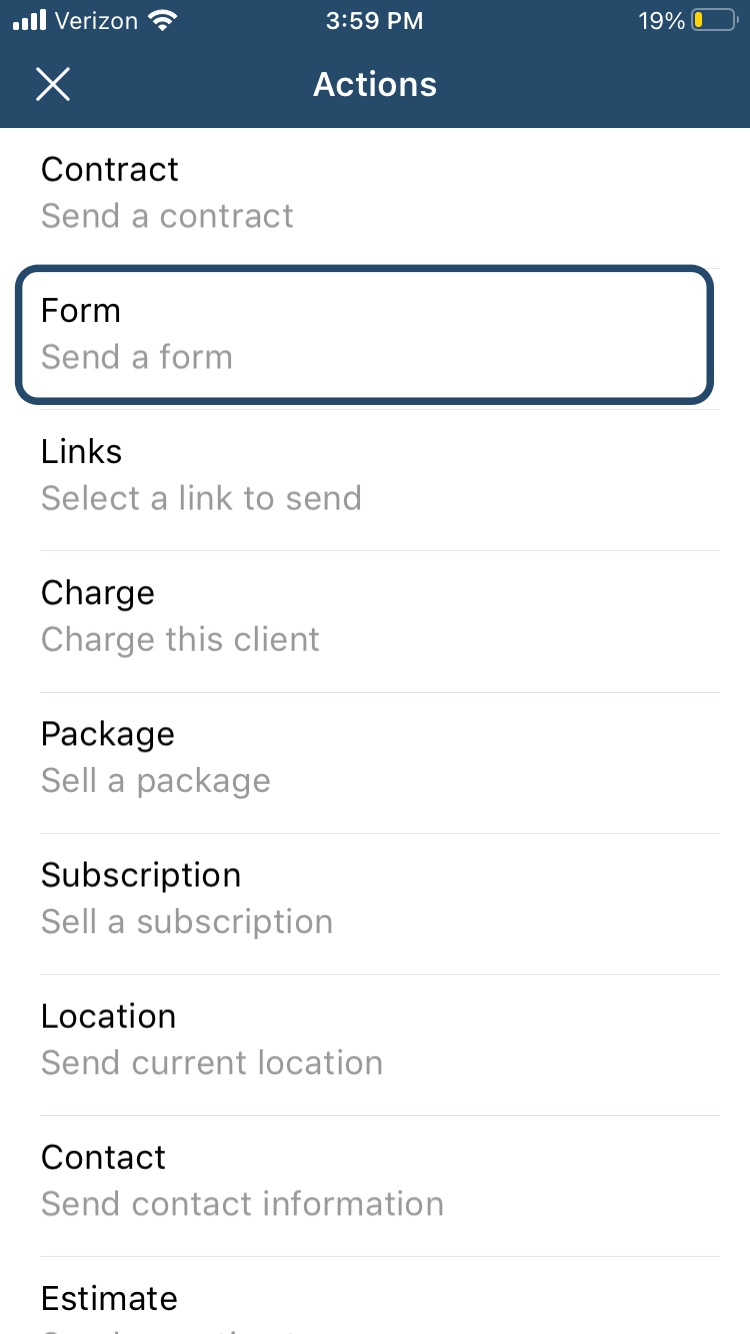Open the Form action
The image size is (750, 1334).
(364, 334)
